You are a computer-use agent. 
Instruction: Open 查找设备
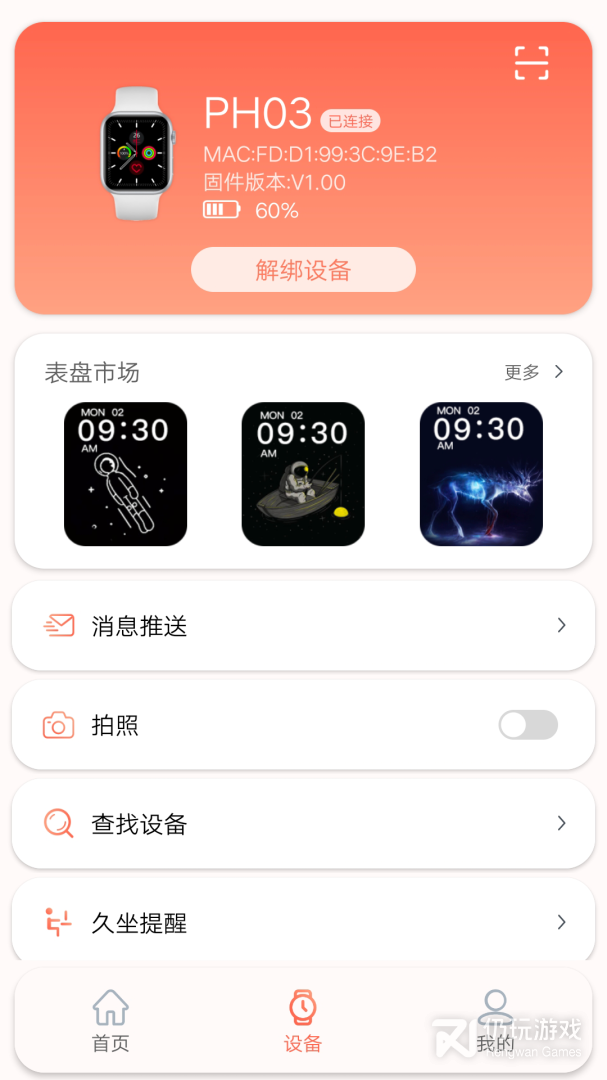point(303,824)
